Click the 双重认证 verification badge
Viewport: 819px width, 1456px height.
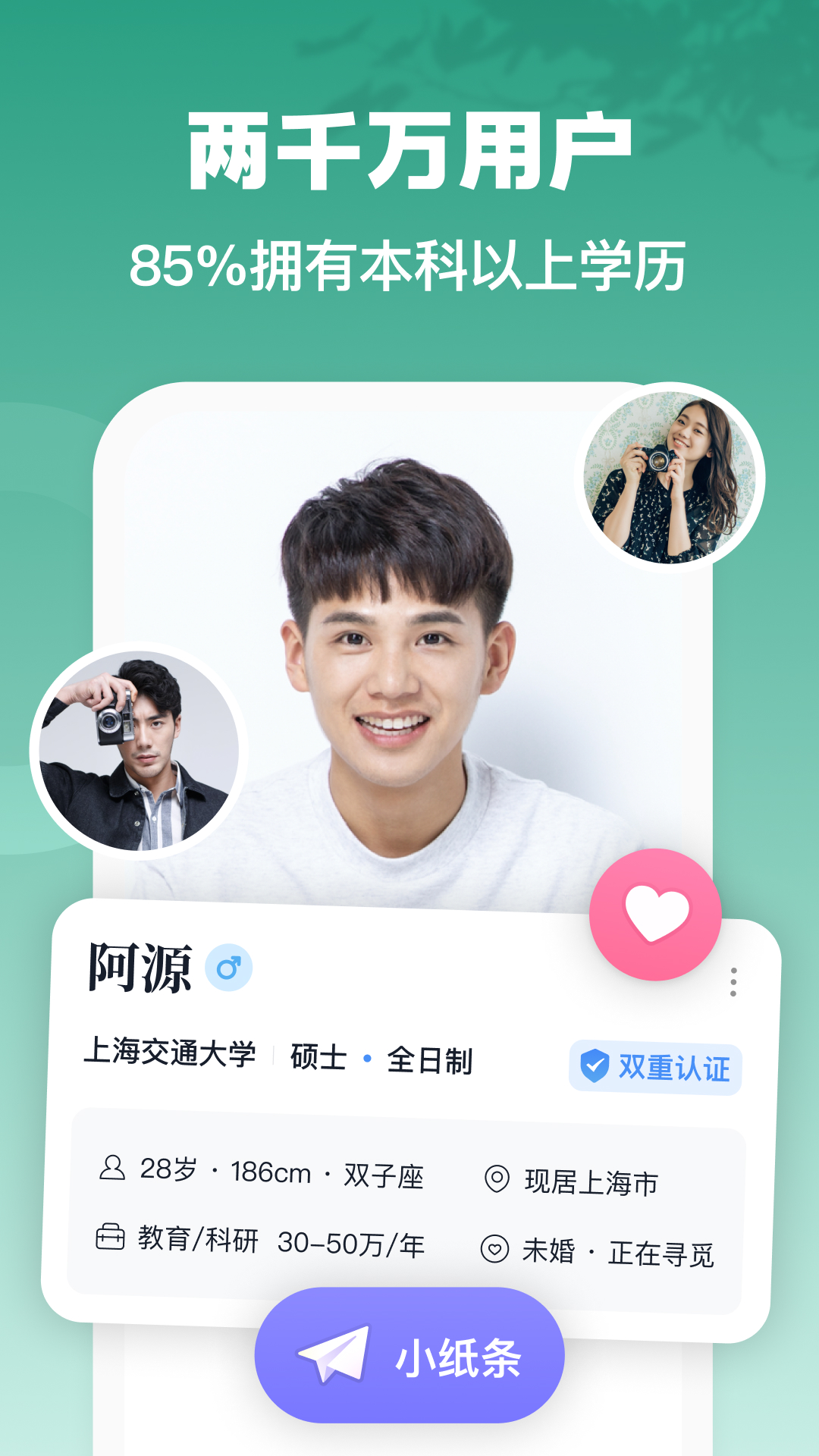[655, 1066]
